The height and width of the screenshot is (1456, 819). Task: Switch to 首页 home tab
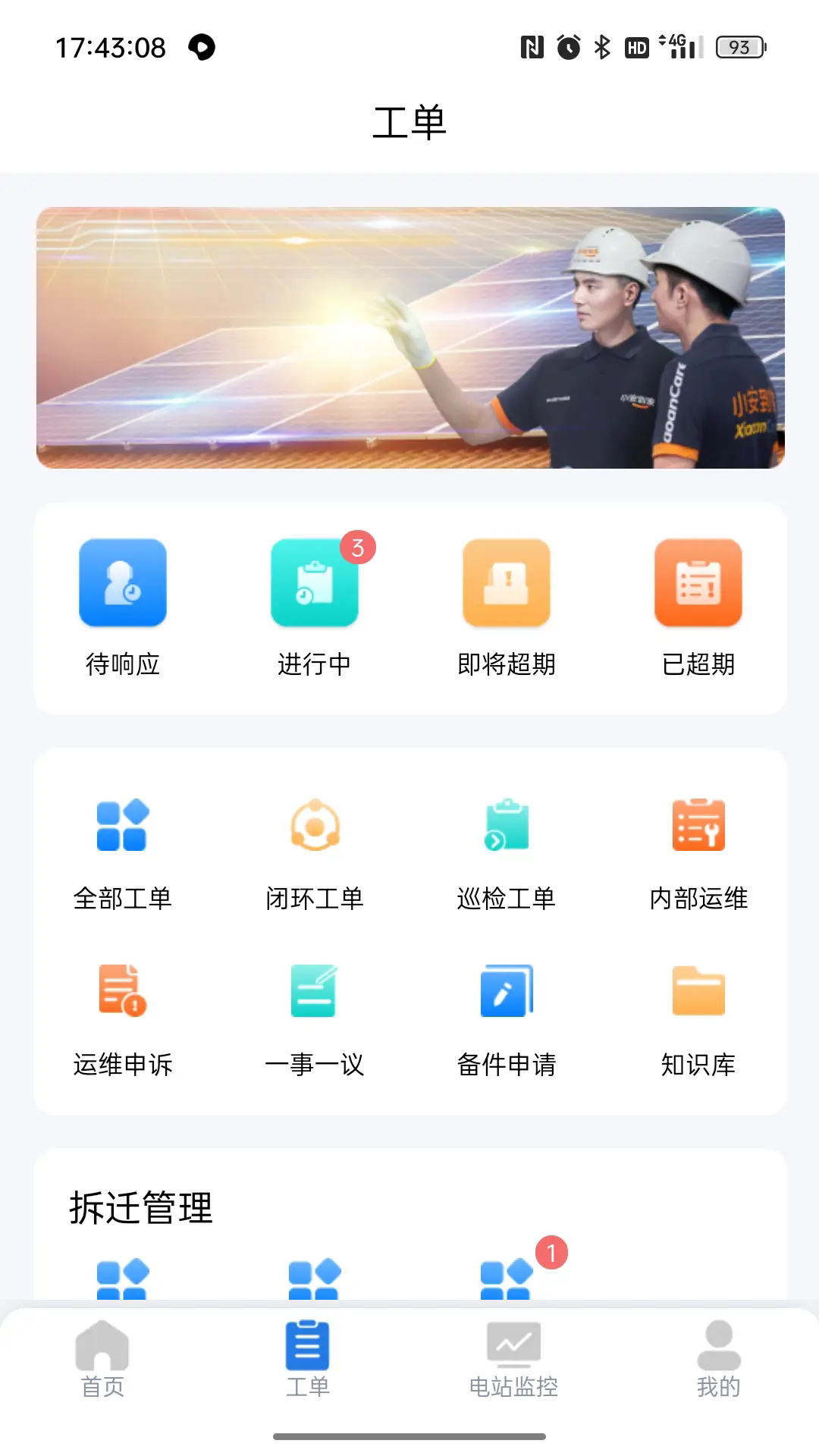tap(102, 1357)
